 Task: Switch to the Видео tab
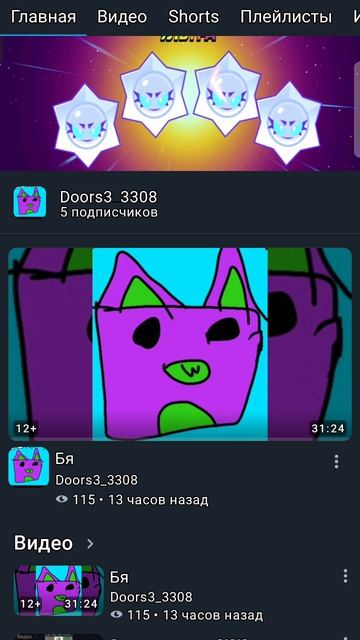pyautogui.click(x=122, y=17)
